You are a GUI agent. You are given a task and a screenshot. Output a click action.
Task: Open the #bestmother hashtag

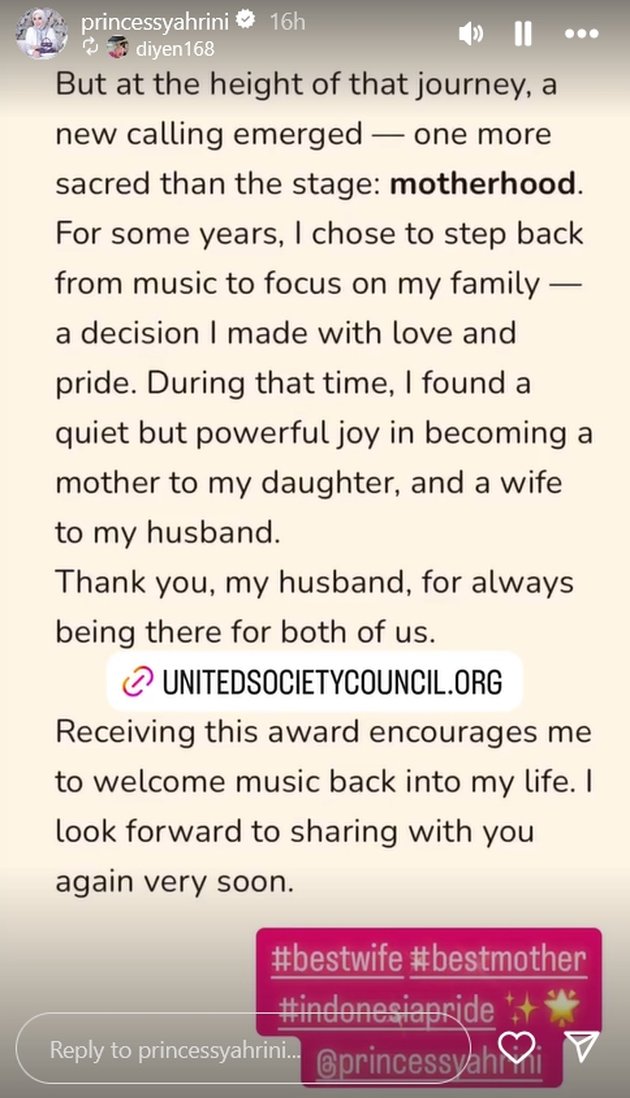click(x=497, y=960)
